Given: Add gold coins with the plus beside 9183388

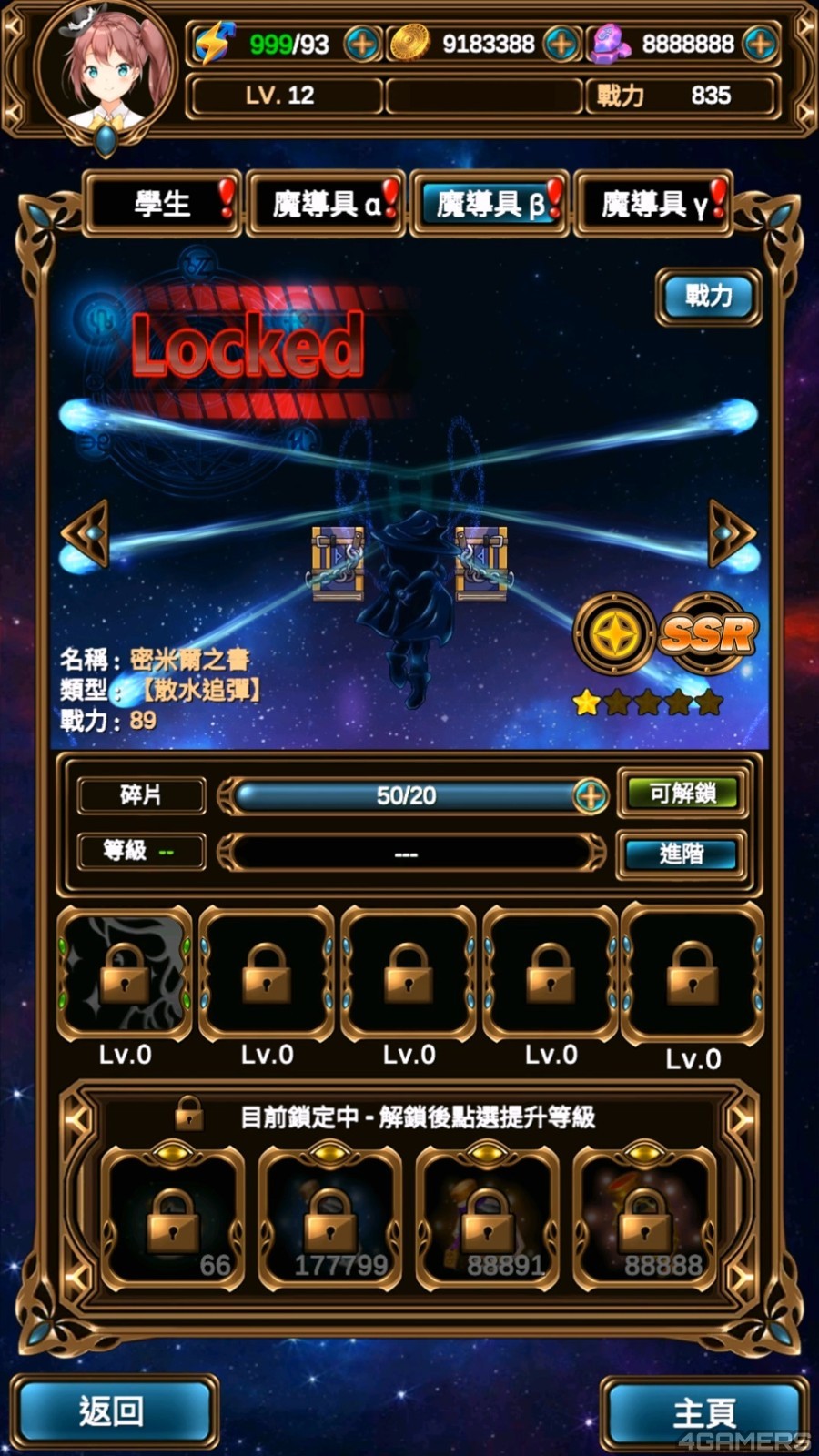Looking at the screenshot, I should click(x=561, y=43).
